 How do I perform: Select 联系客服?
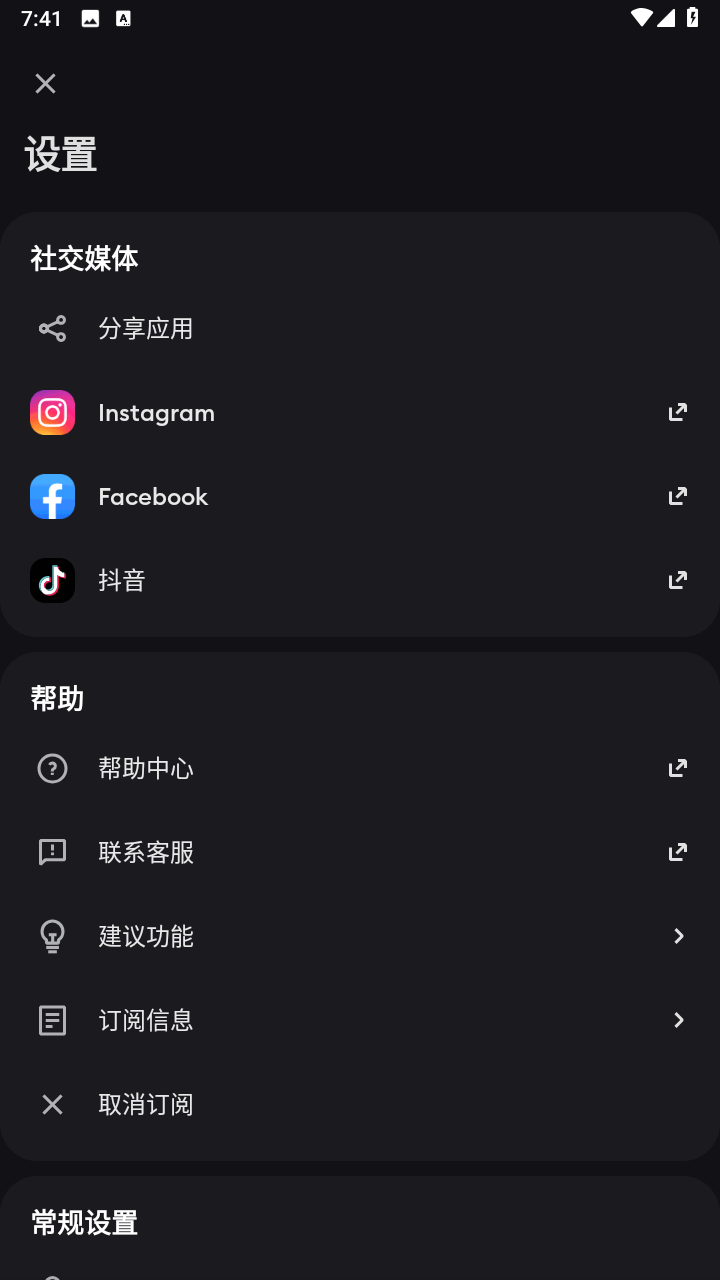click(x=360, y=852)
